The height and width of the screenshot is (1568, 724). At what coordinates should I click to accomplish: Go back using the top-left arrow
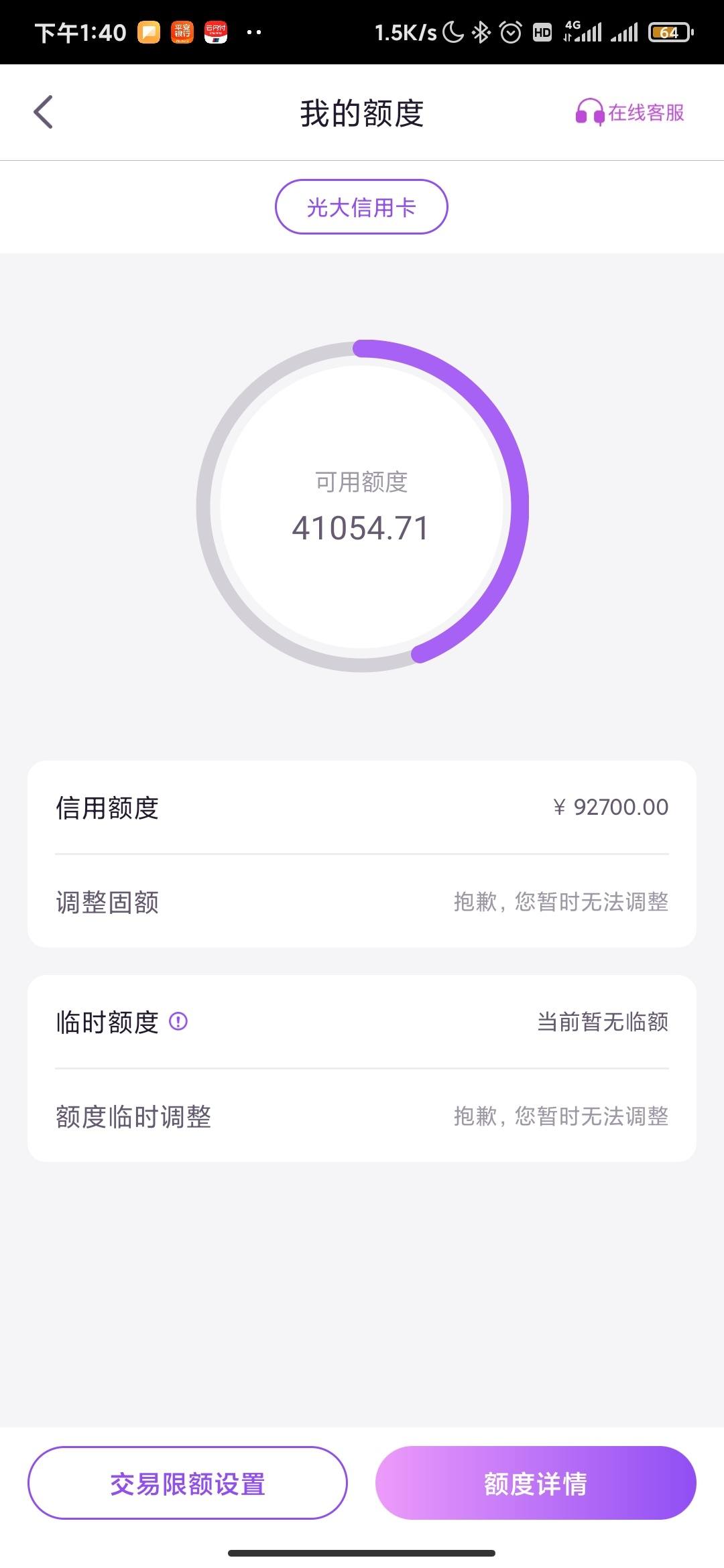coord(43,112)
